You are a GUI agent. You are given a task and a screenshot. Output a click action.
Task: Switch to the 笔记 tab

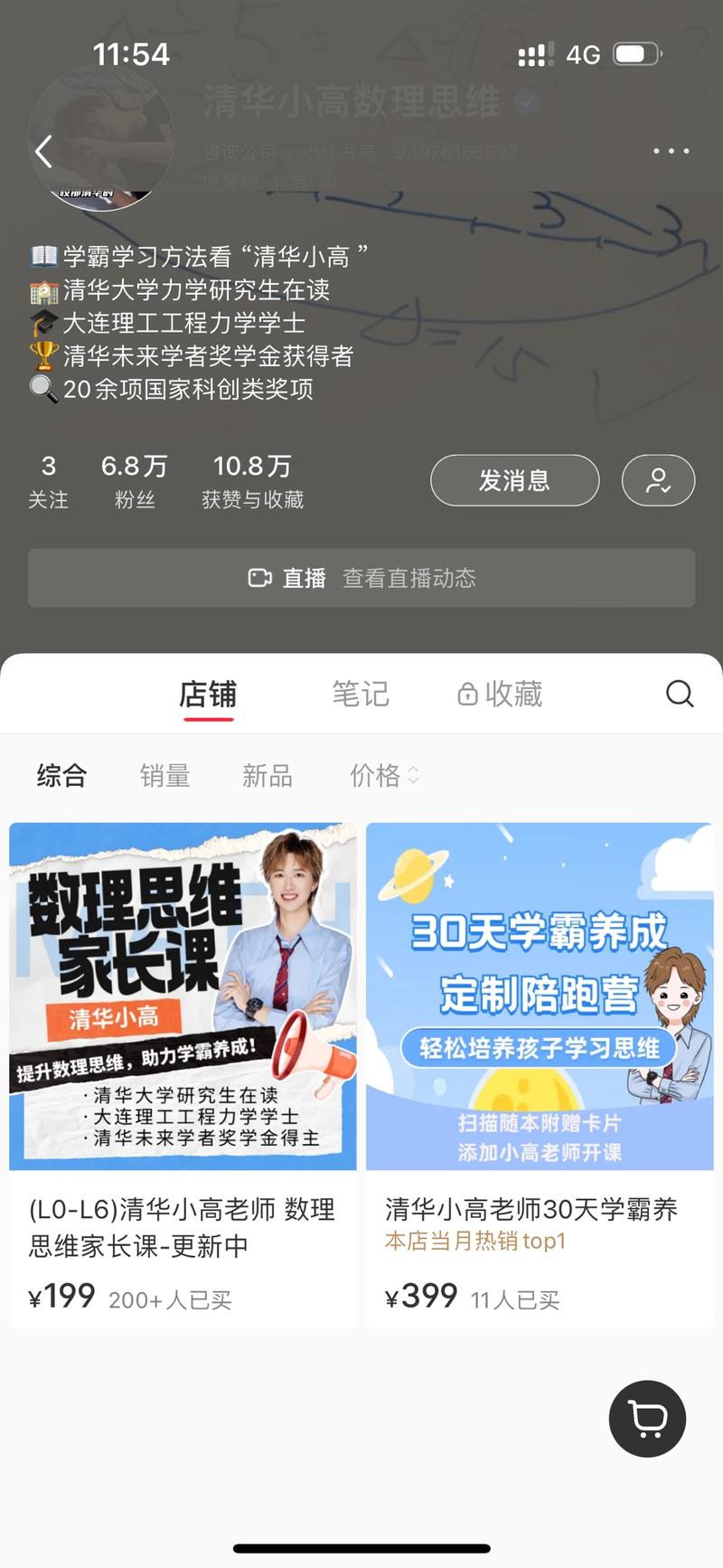click(x=360, y=694)
